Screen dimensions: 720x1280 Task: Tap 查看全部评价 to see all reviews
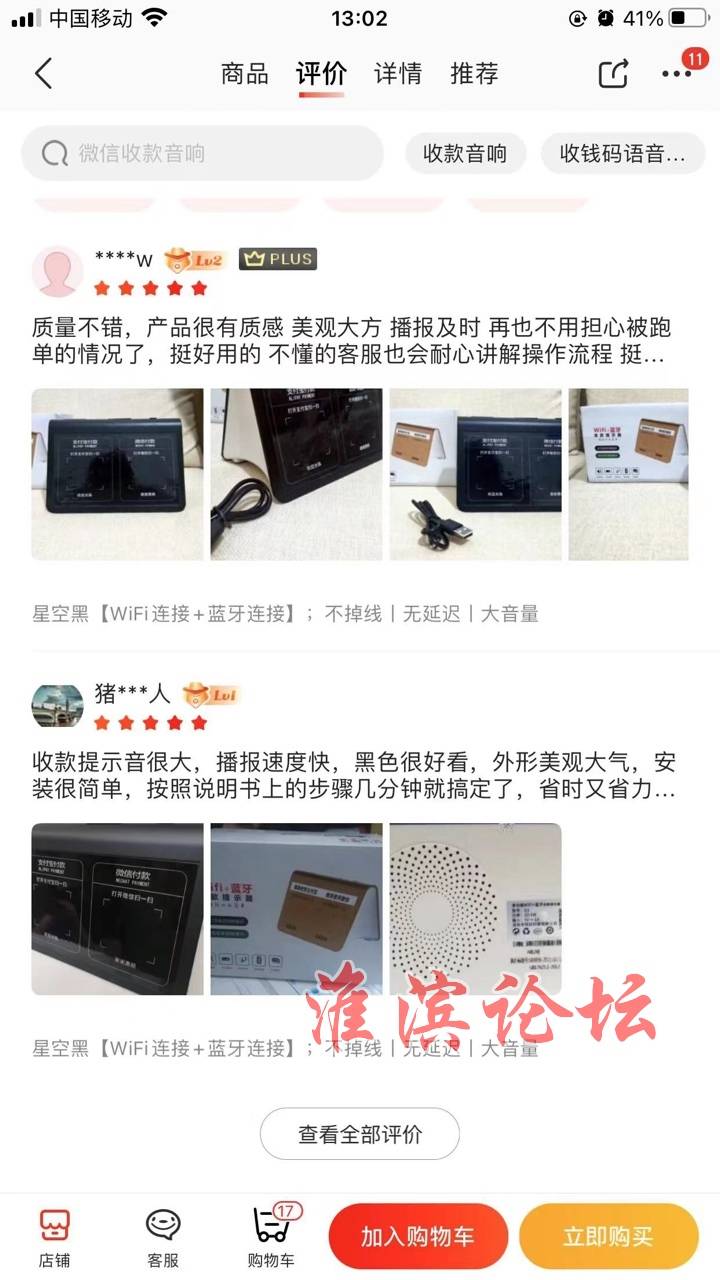click(360, 1134)
